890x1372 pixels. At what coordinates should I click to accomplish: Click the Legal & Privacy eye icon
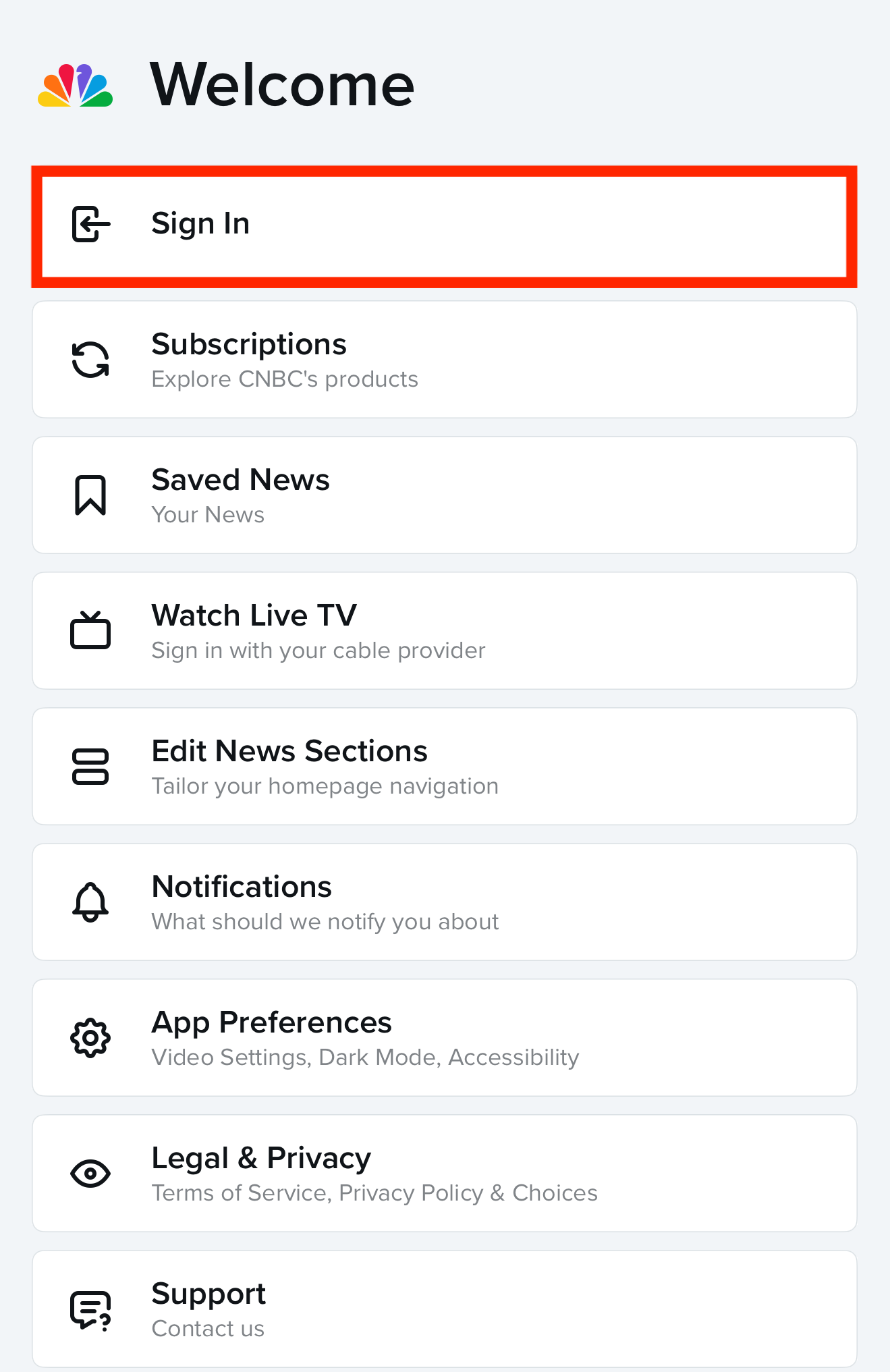tap(89, 1174)
